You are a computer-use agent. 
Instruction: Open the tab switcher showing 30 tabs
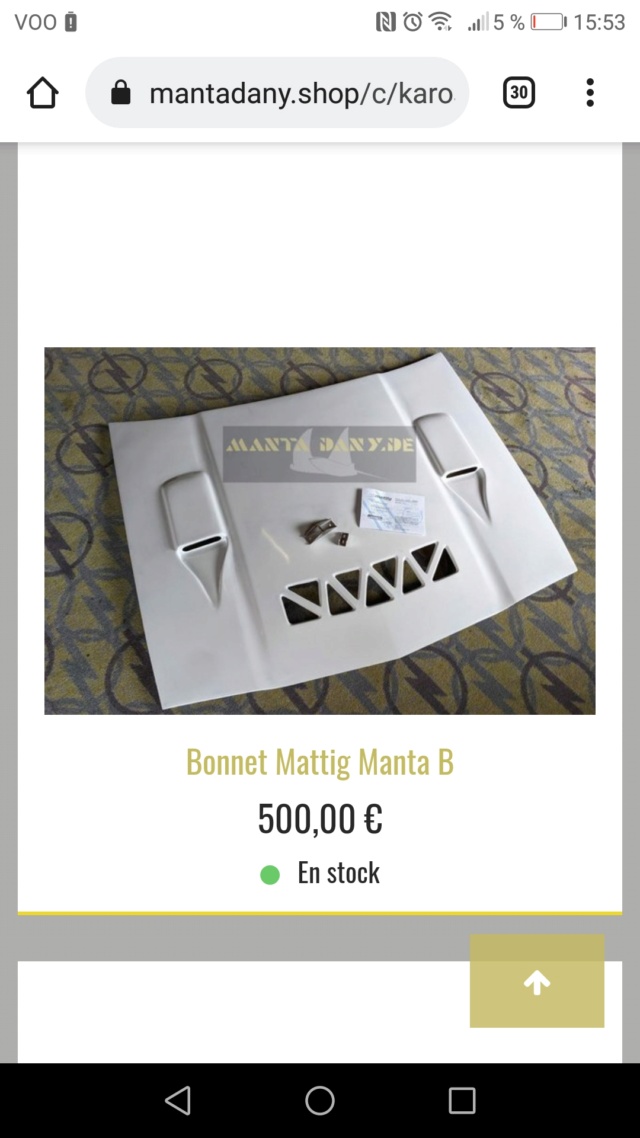click(x=518, y=93)
